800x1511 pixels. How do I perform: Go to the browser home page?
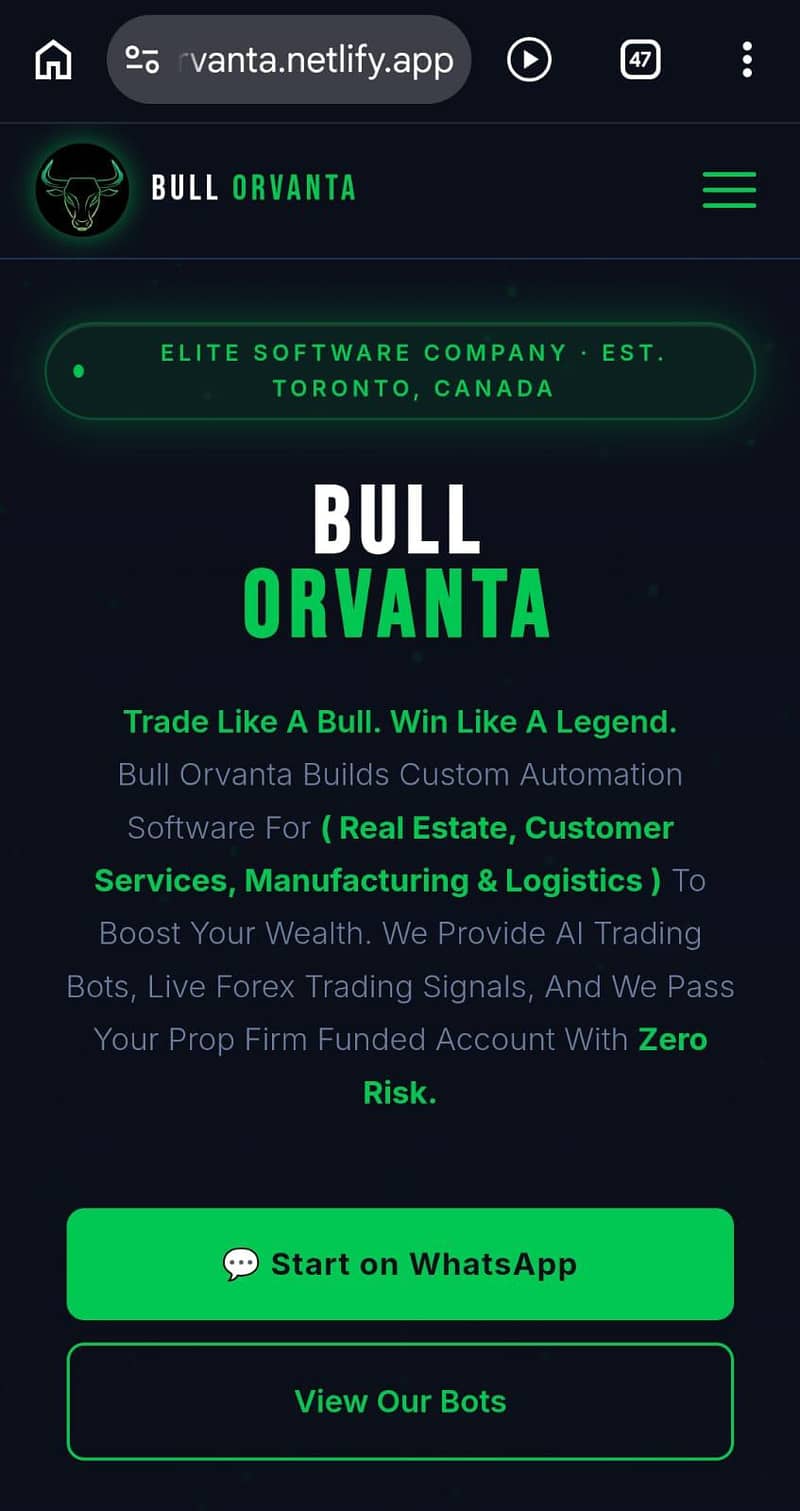[x=53, y=60]
